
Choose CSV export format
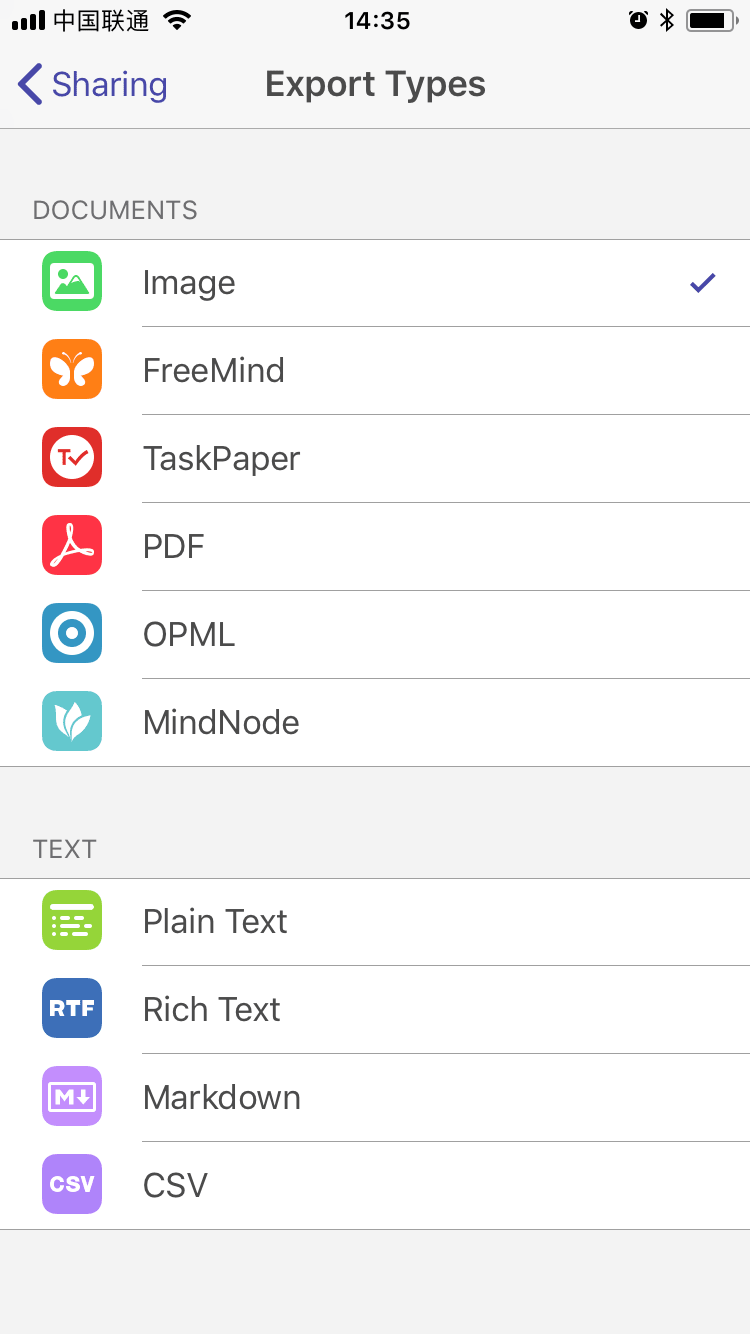[375, 1186]
